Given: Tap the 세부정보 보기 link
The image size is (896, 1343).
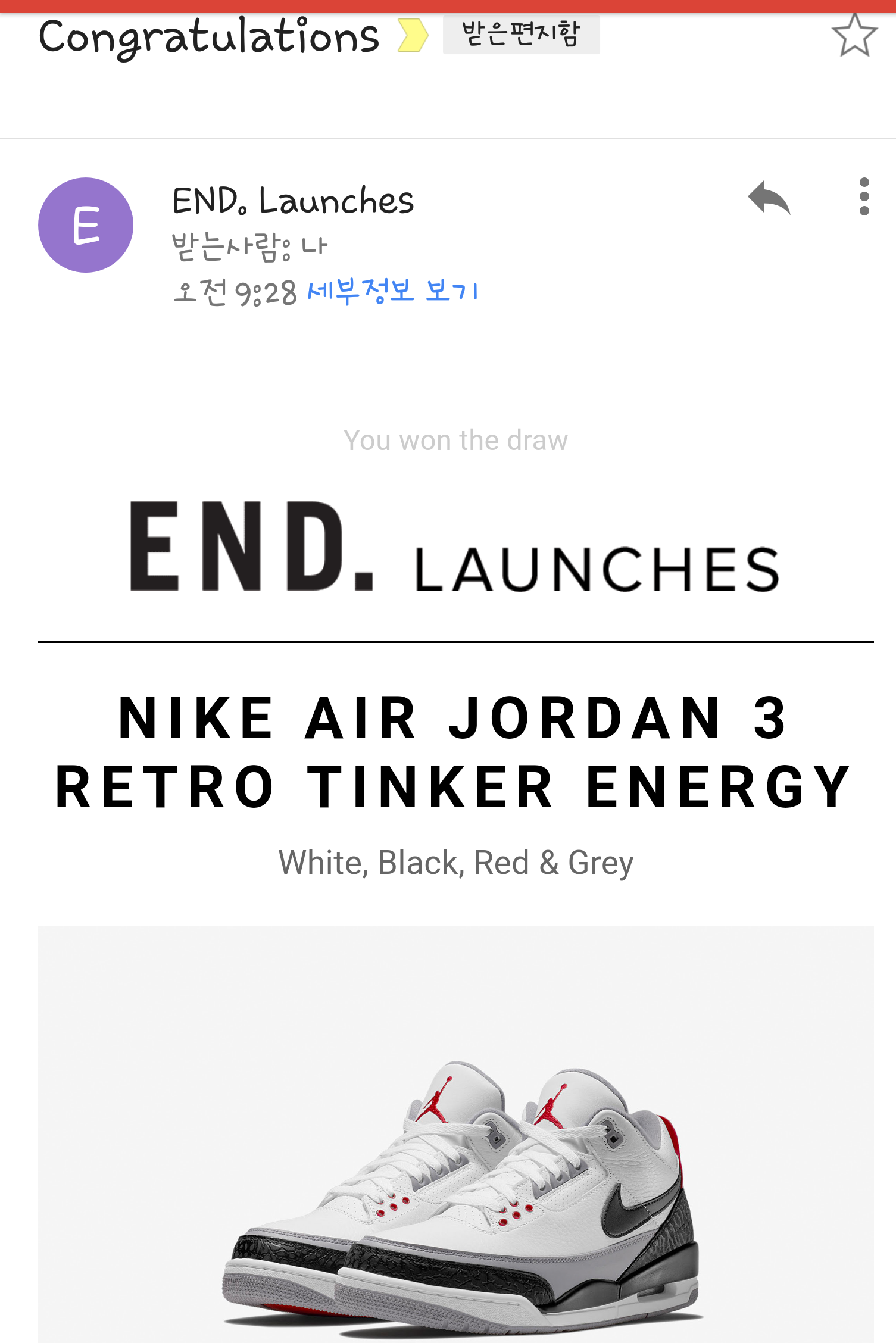Looking at the screenshot, I should 393,291.
